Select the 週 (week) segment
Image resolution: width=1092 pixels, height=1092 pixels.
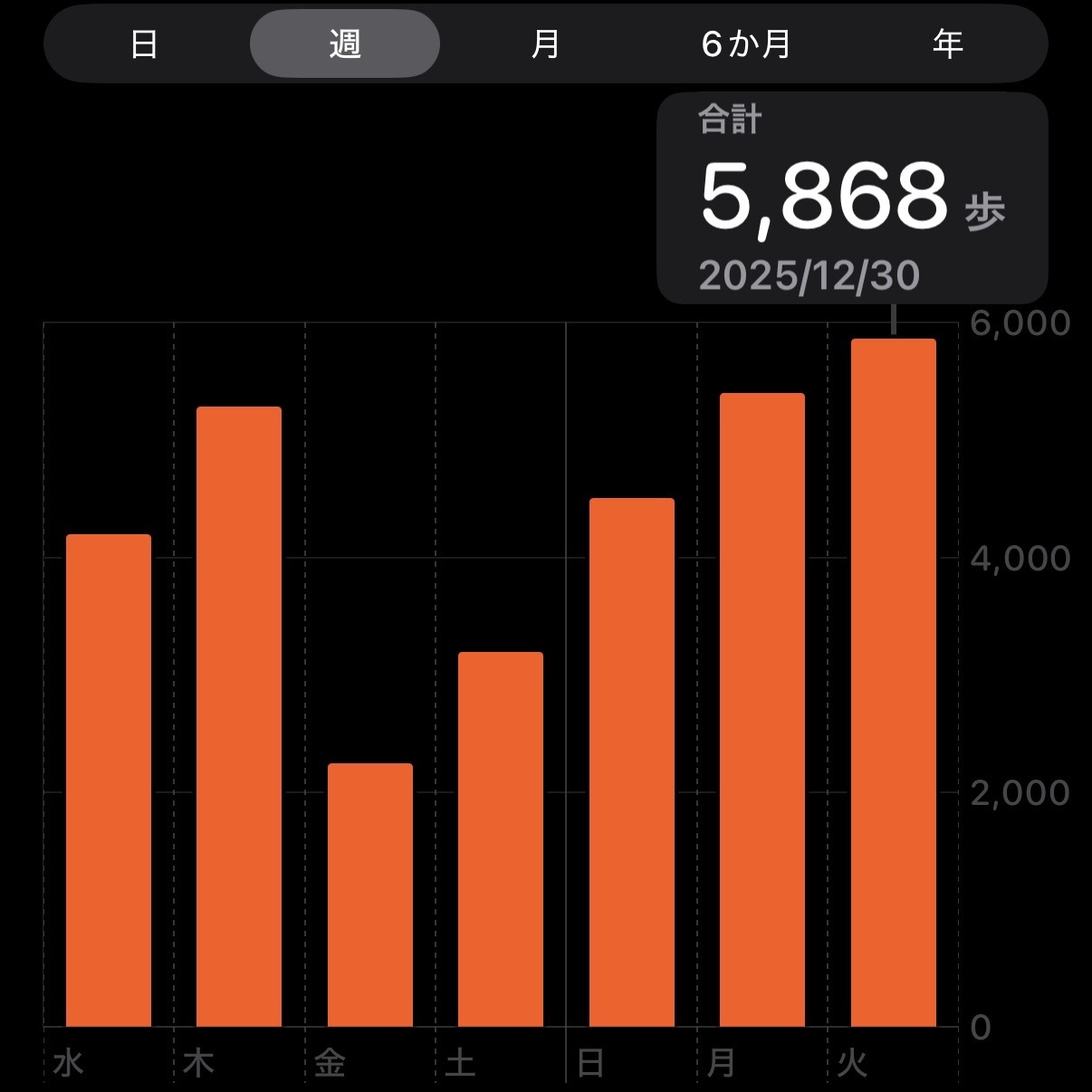[345, 43]
